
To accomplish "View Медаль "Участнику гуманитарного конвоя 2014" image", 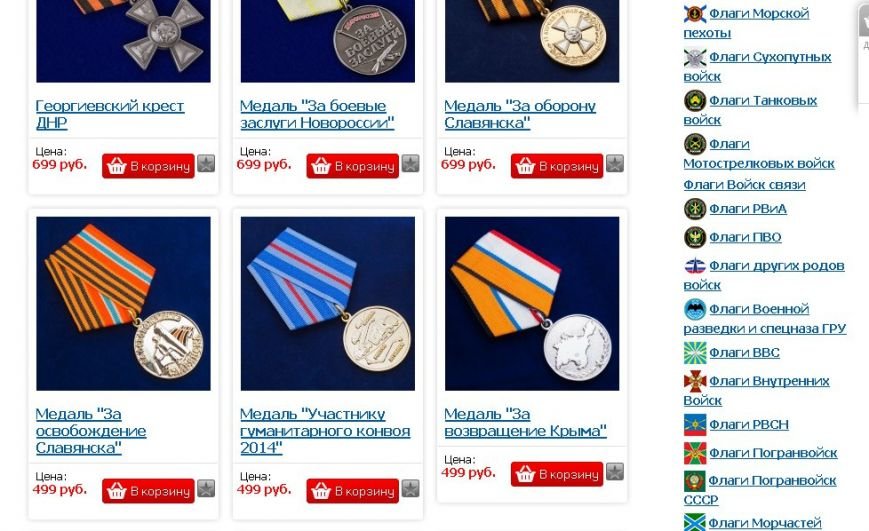I will 327,303.
